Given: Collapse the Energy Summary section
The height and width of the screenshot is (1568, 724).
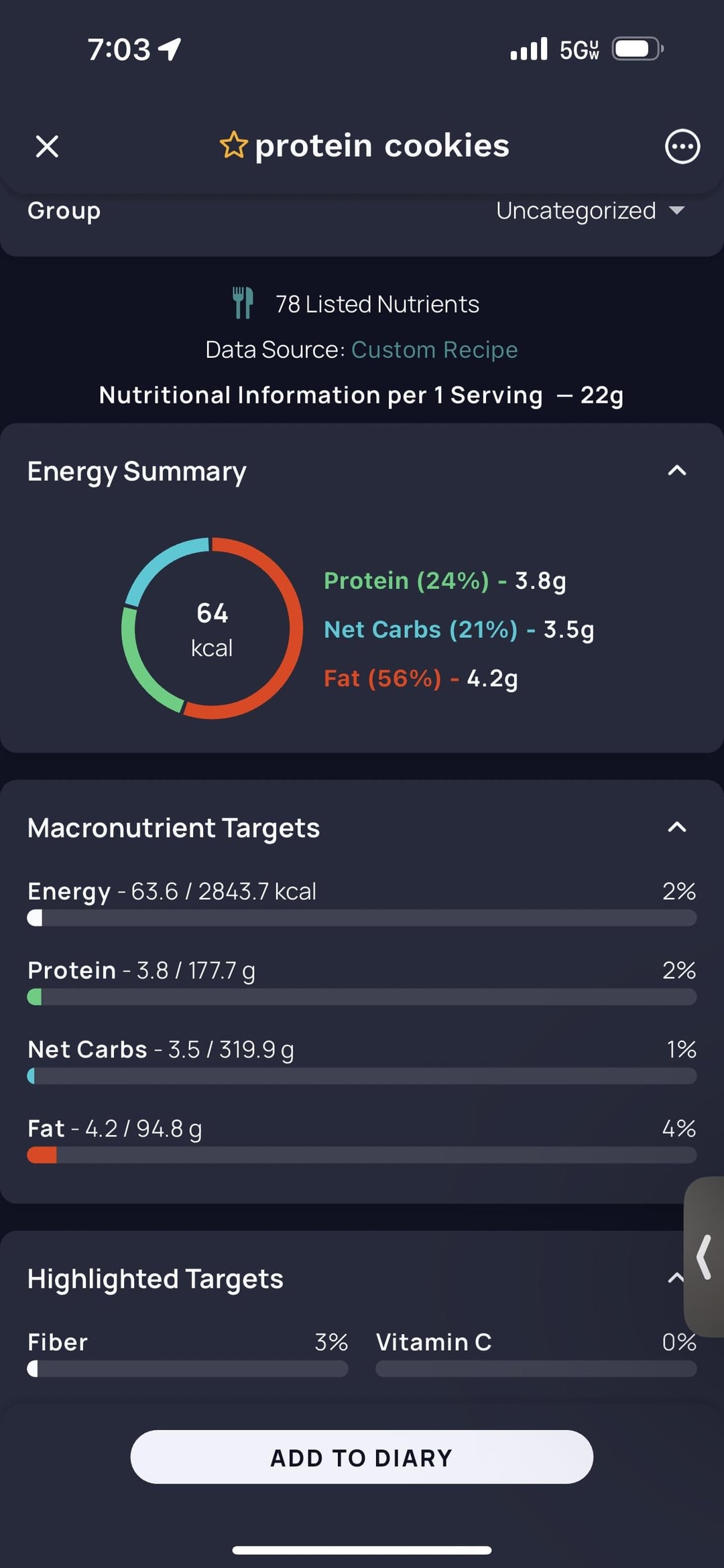Looking at the screenshot, I should (x=677, y=471).
